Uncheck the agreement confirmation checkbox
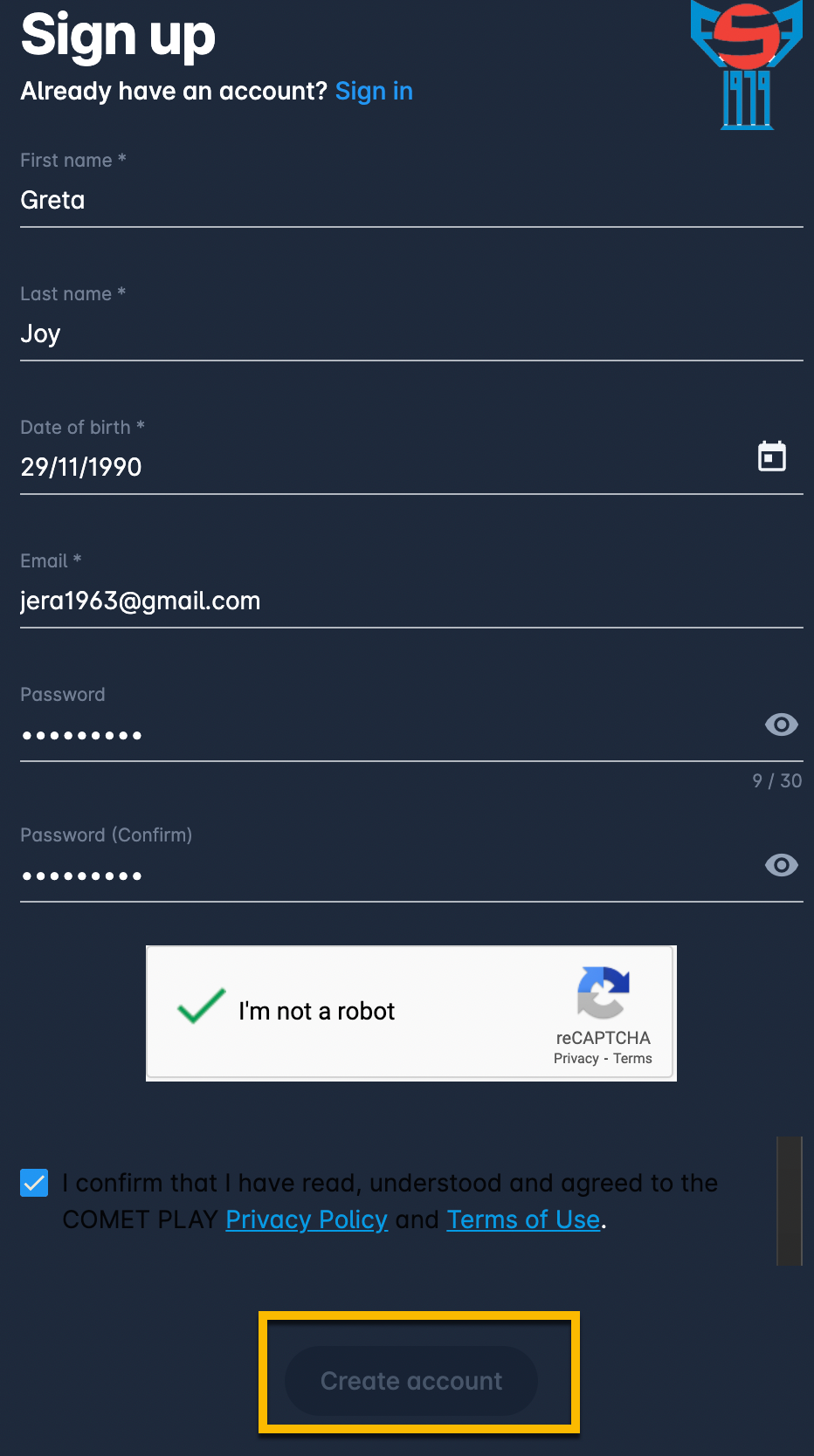 tap(35, 1184)
